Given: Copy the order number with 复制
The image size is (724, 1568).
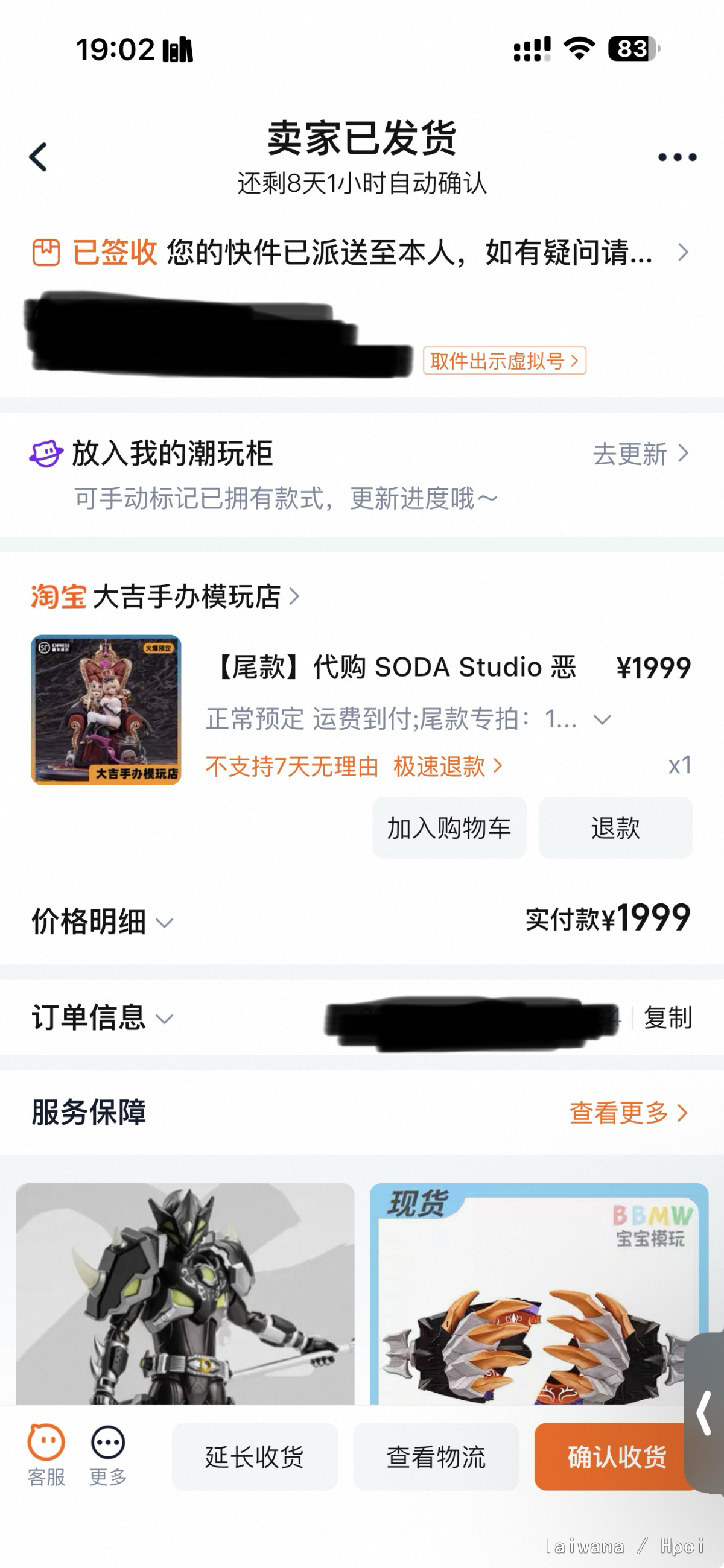Looking at the screenshot, I should click(x=667, y=1018).
